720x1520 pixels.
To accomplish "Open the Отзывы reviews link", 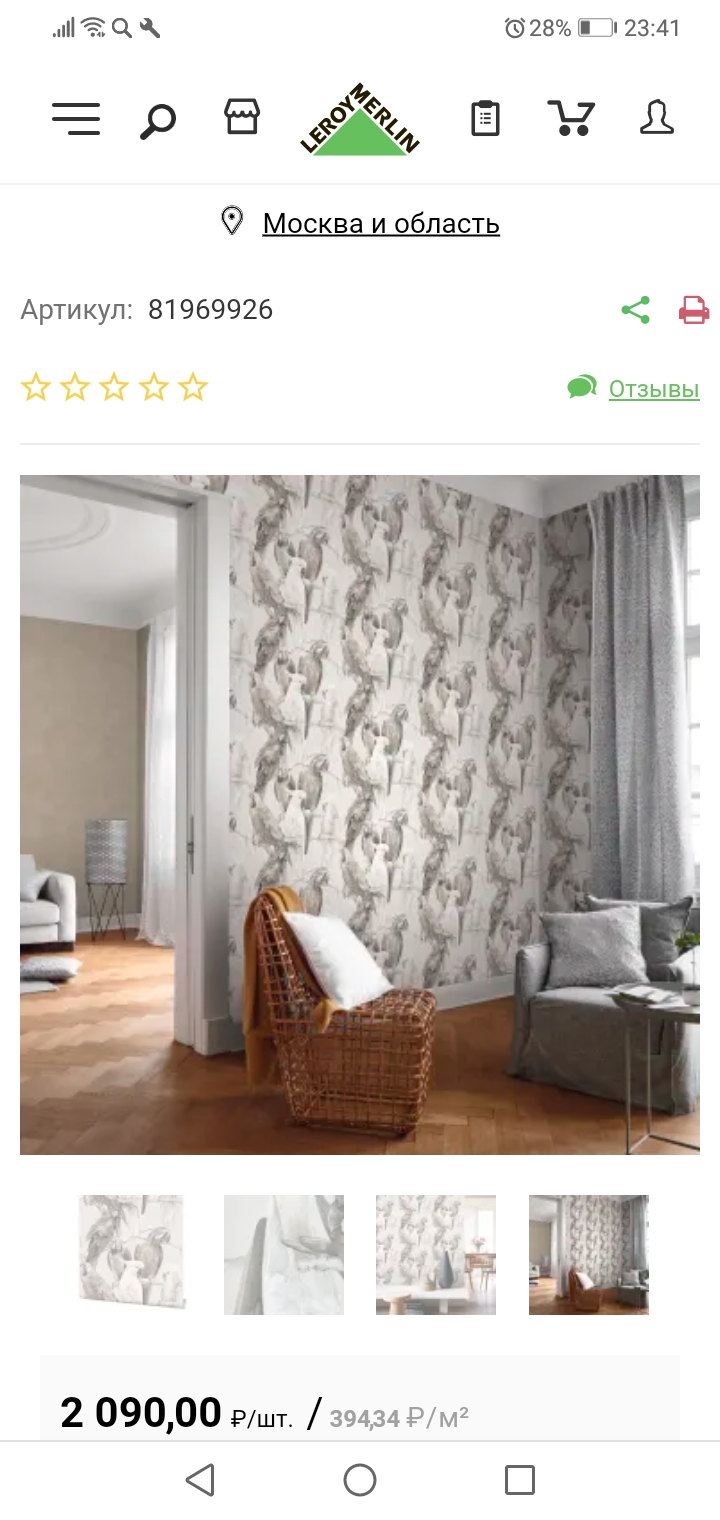I will point(654,389).
